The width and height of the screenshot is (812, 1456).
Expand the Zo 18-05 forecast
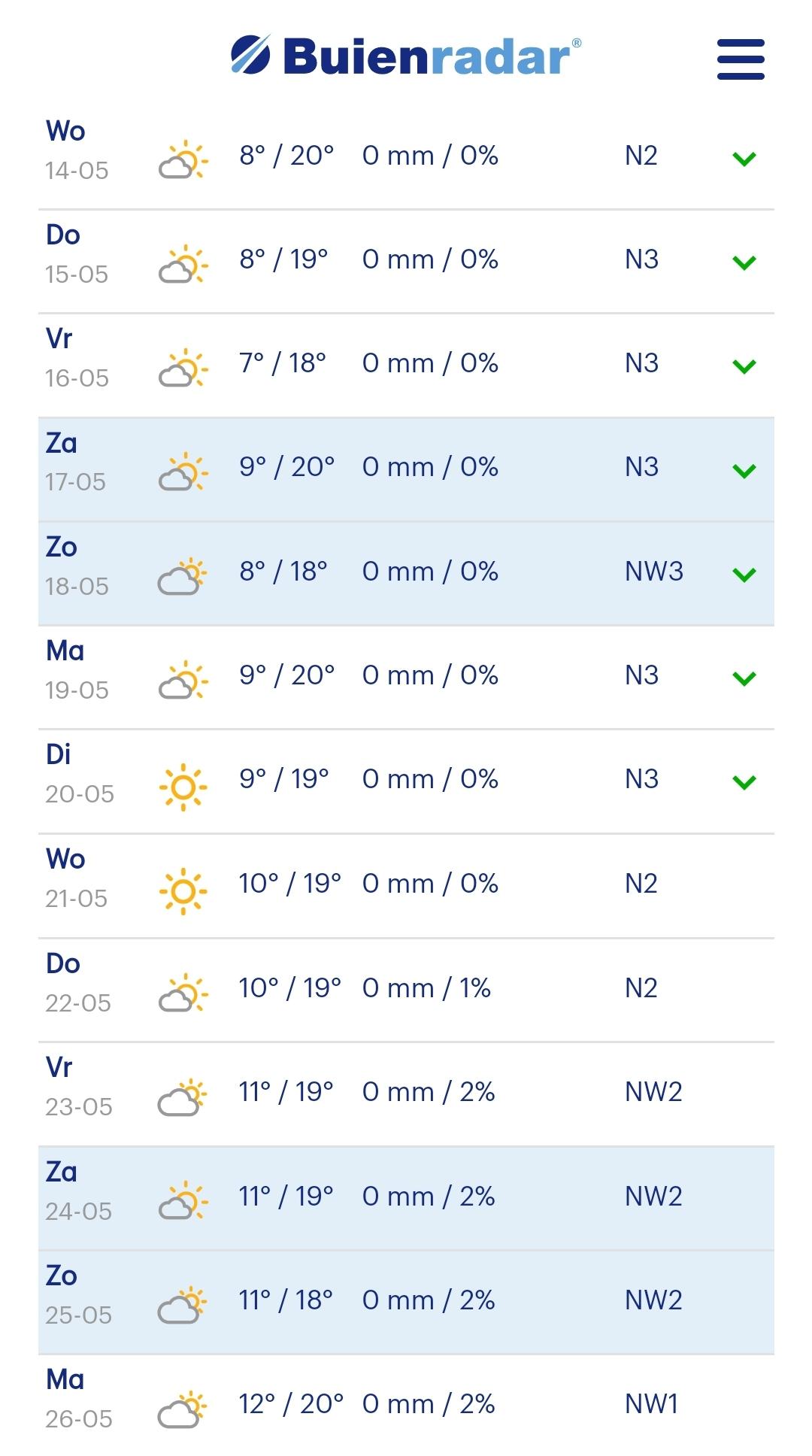pos(744,575)
